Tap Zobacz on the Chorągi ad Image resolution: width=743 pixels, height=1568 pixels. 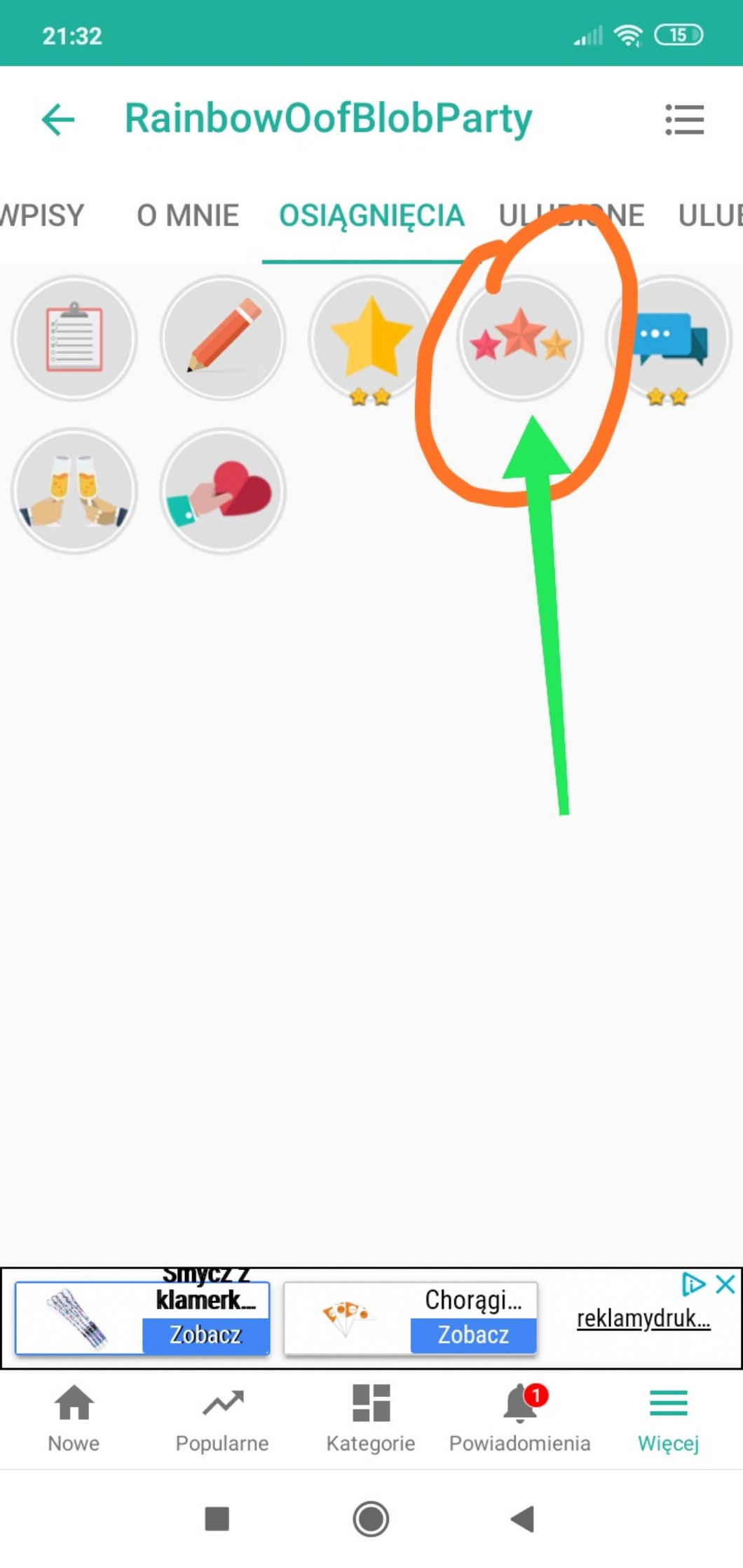pos(473,1335)
